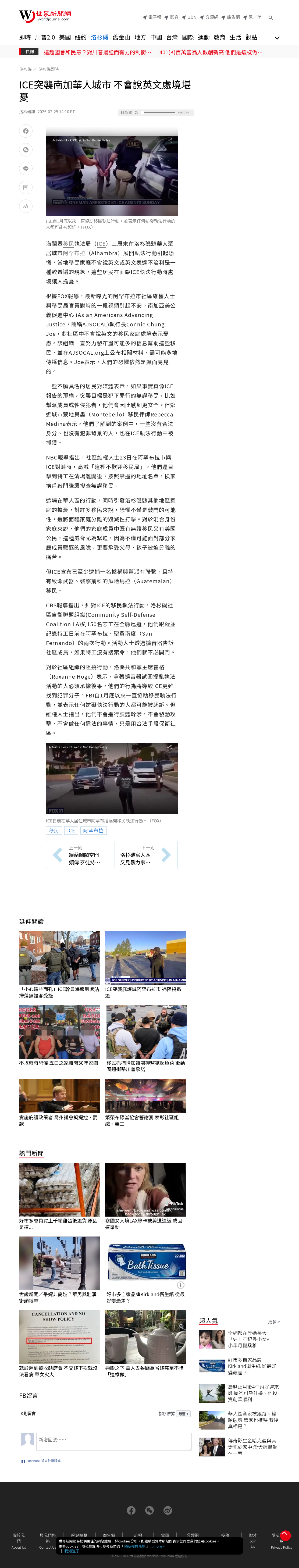The height and width of the screenshot is (1568, 299).
Task: Open the search magnifier icon
Action: click(x=270, y=18)
